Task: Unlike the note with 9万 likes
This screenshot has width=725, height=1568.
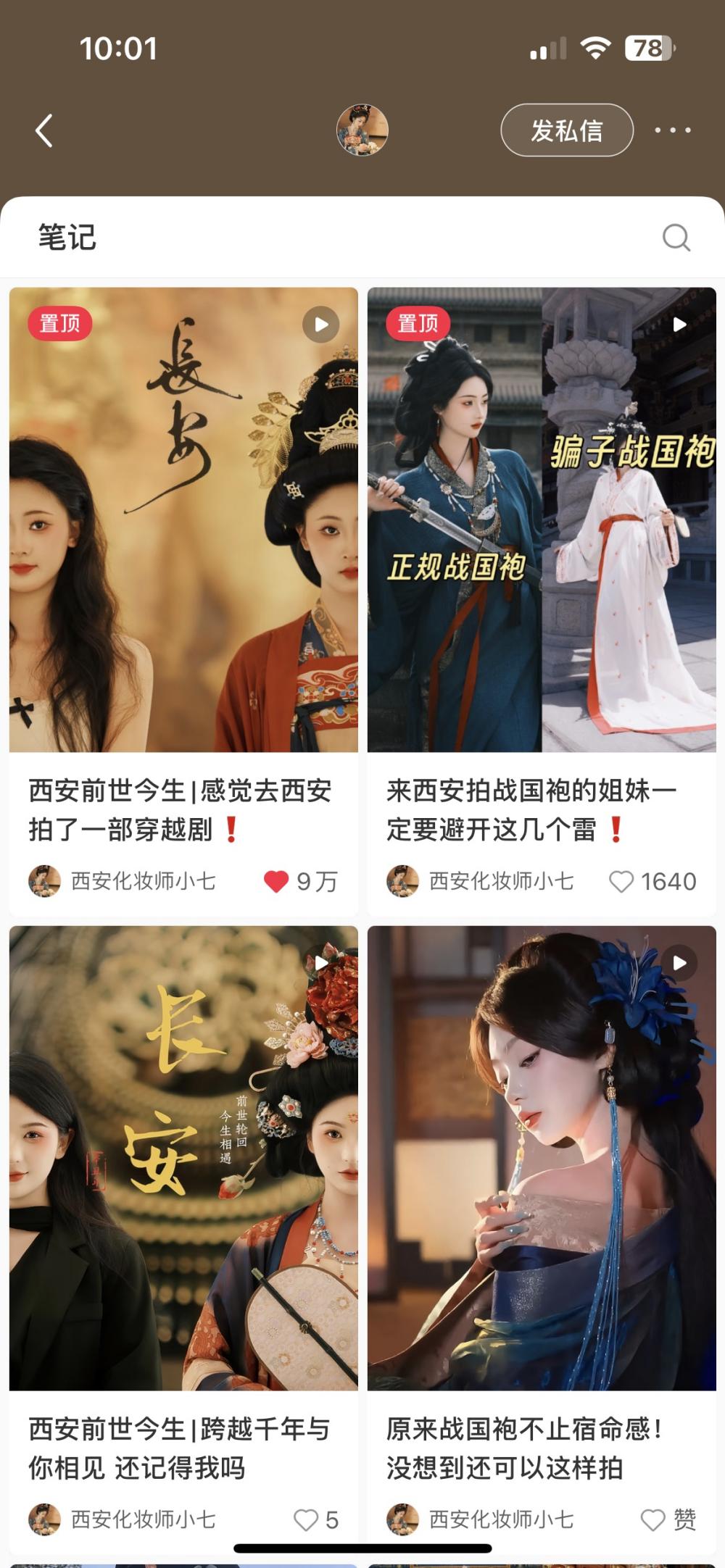Action: (x=276, y=881)
